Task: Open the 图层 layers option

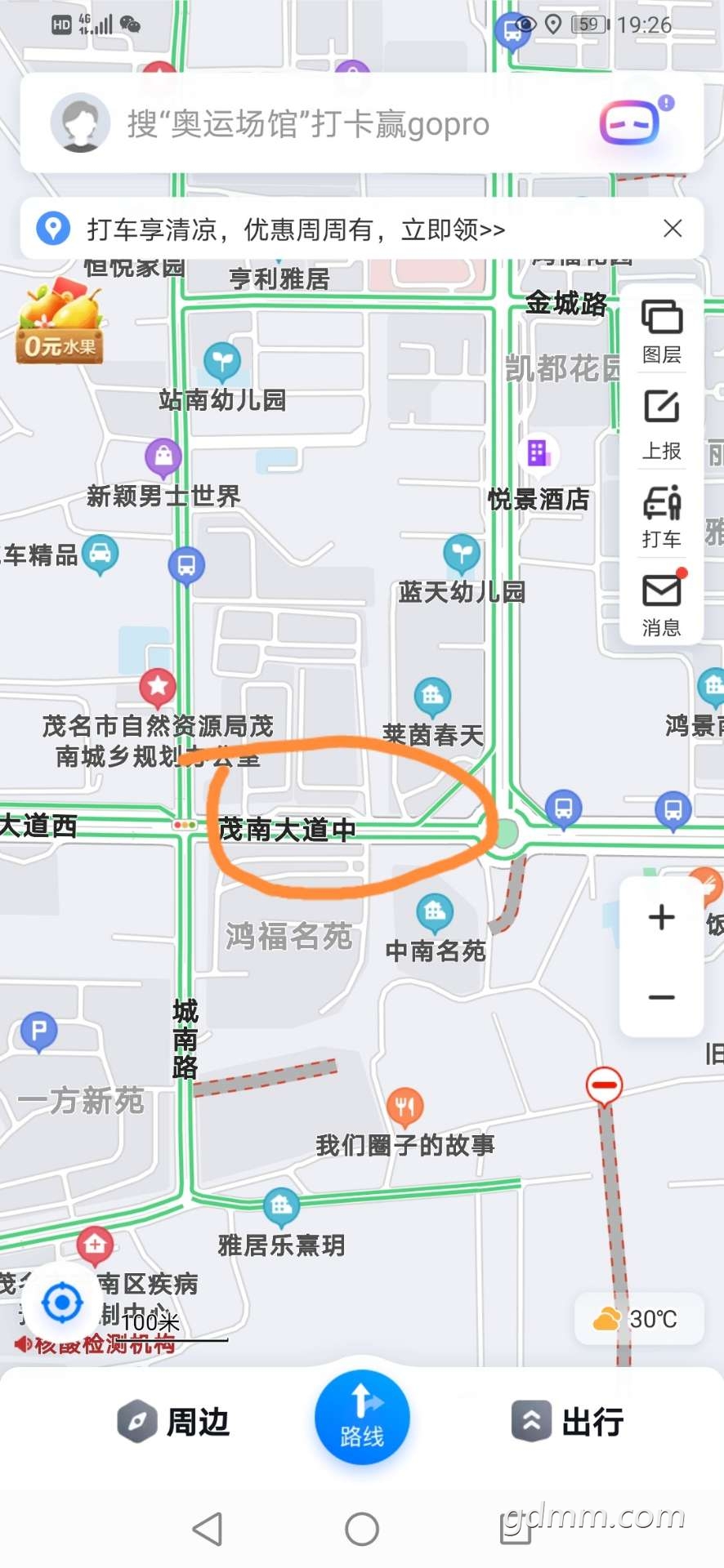Action: [661, 332]
